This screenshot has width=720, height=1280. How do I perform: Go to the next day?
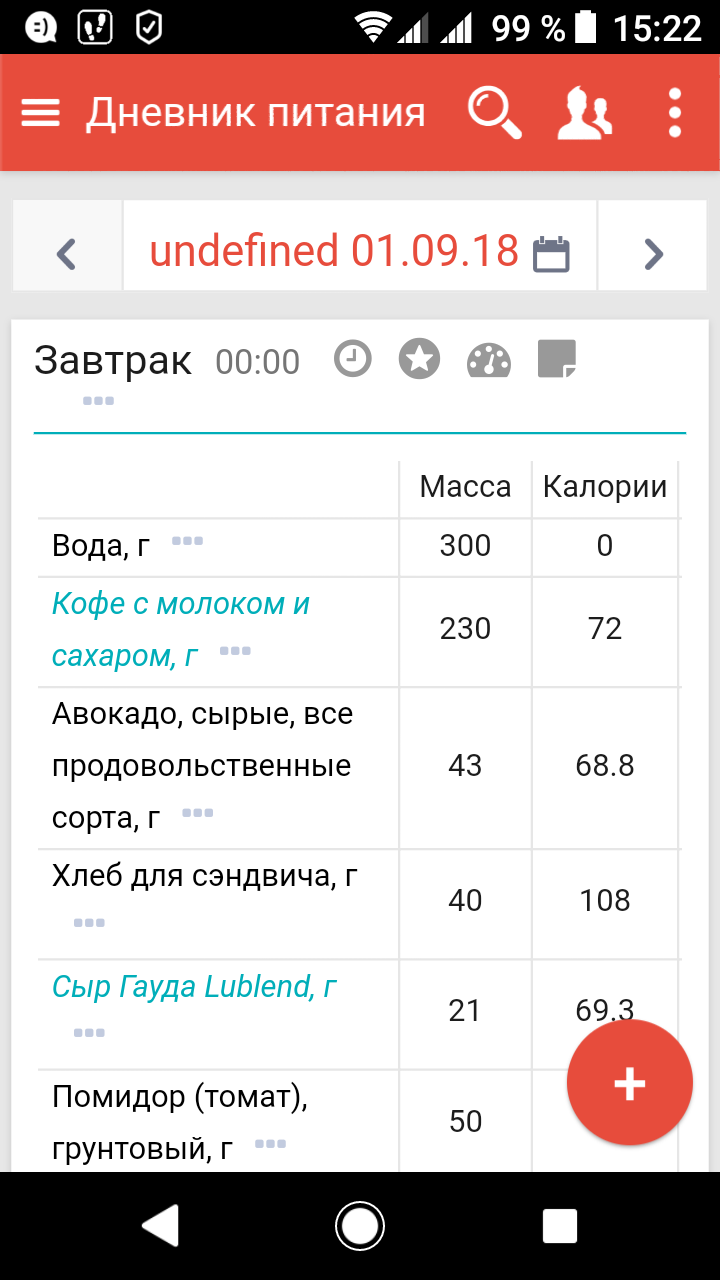(x=653, y=253)
